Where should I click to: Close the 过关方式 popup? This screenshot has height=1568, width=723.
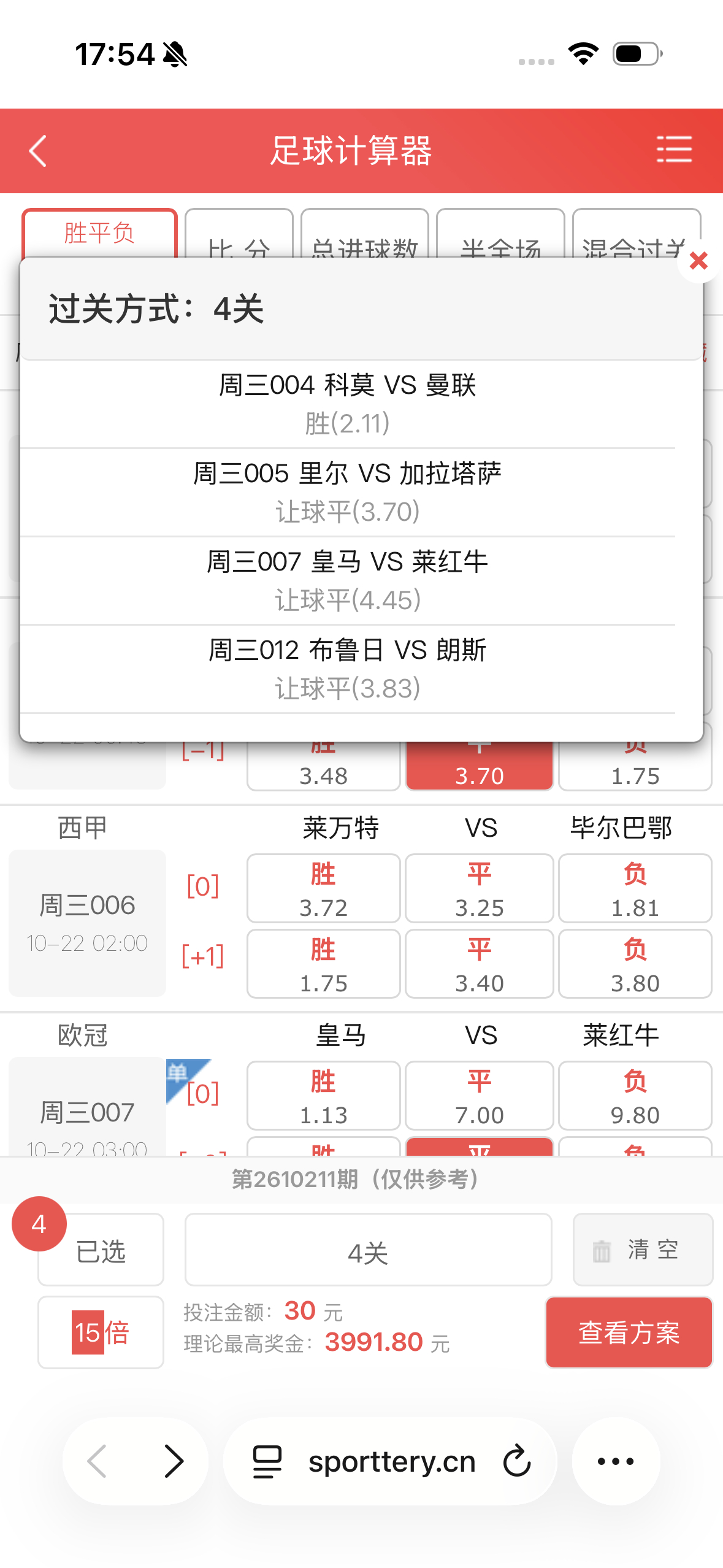pyautogui.click(x=698, y=261)
